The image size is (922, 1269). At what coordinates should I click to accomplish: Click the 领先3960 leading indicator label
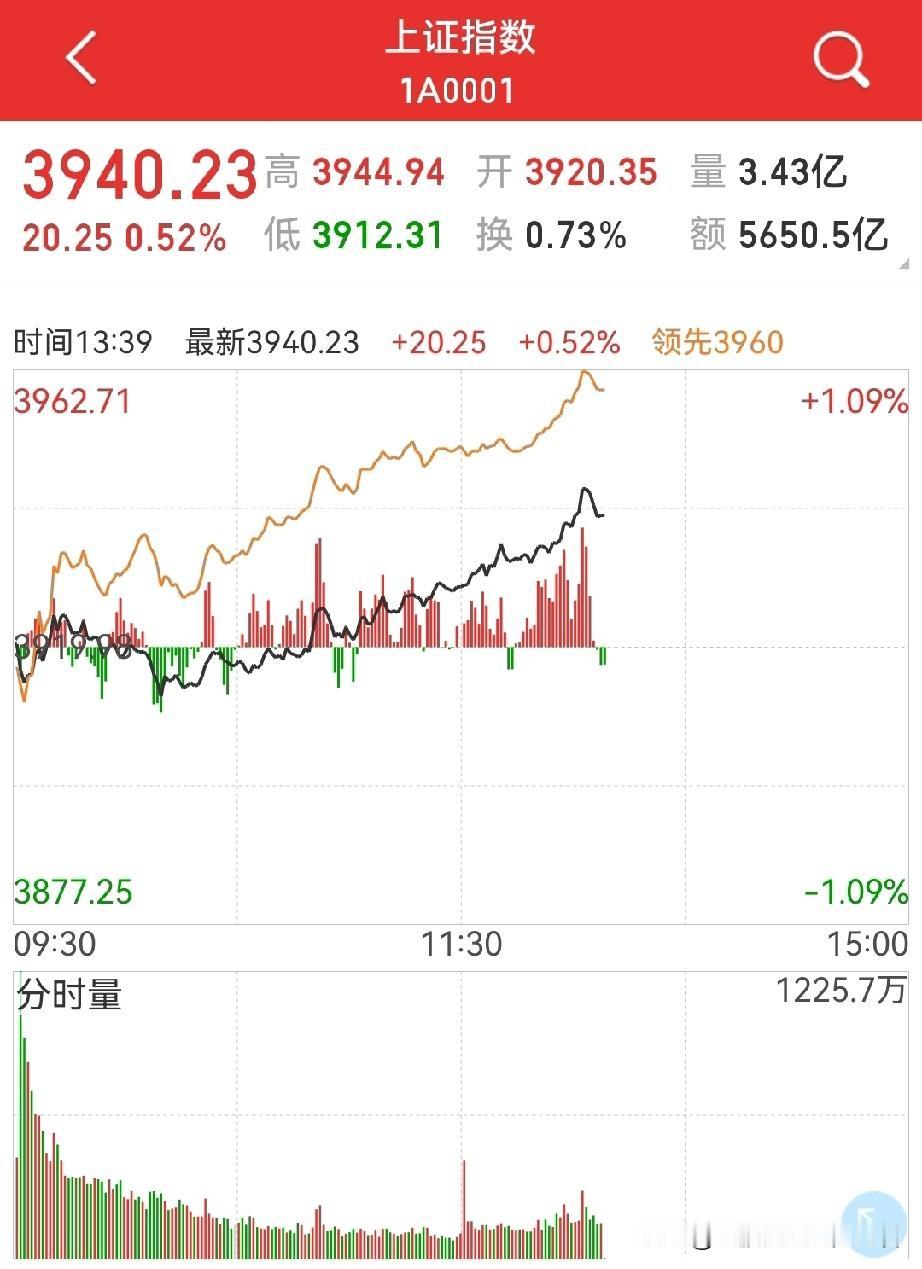tap(716, 342)
